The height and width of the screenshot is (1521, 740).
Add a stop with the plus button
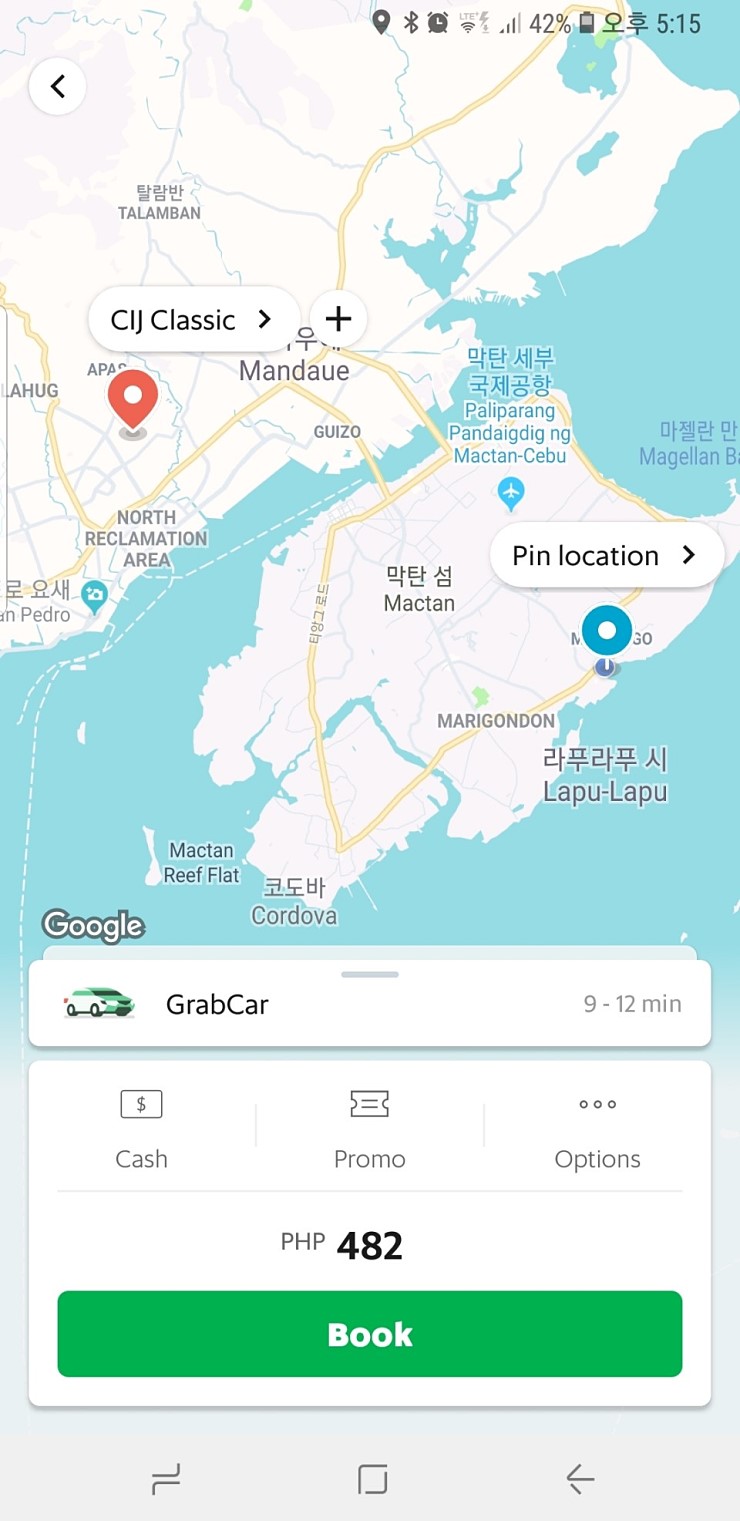(338, 319)
